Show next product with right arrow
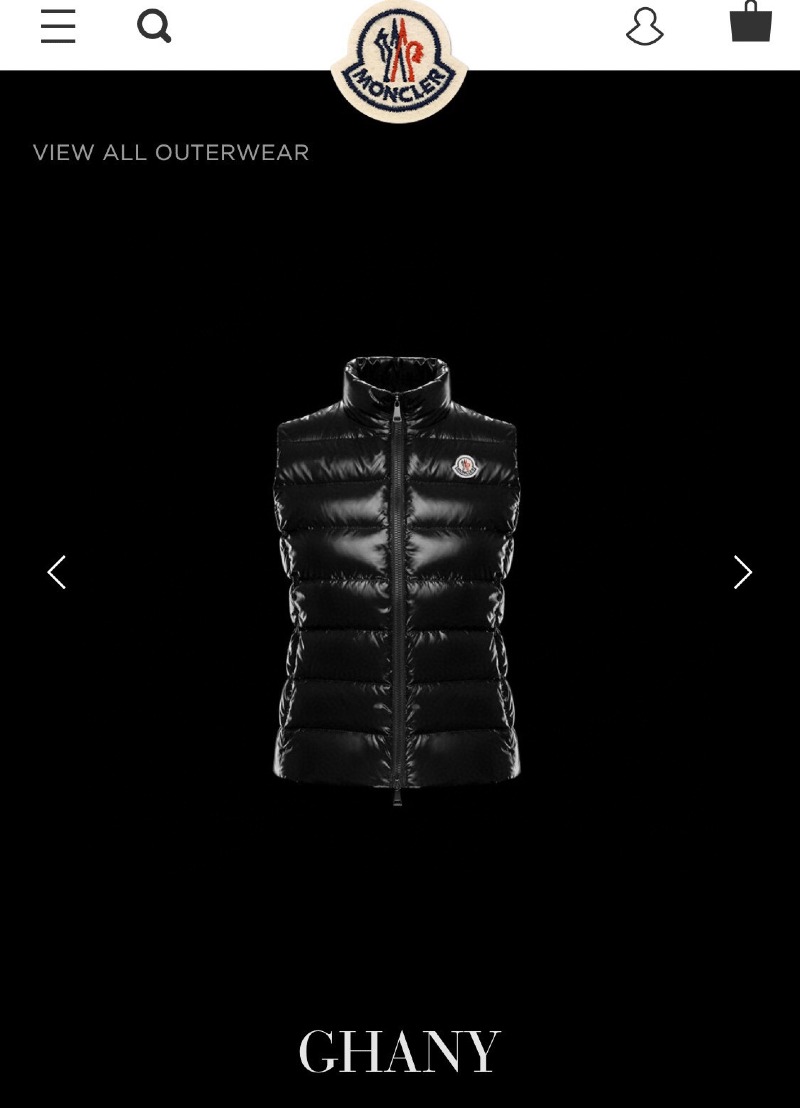 tap(742, 572)
